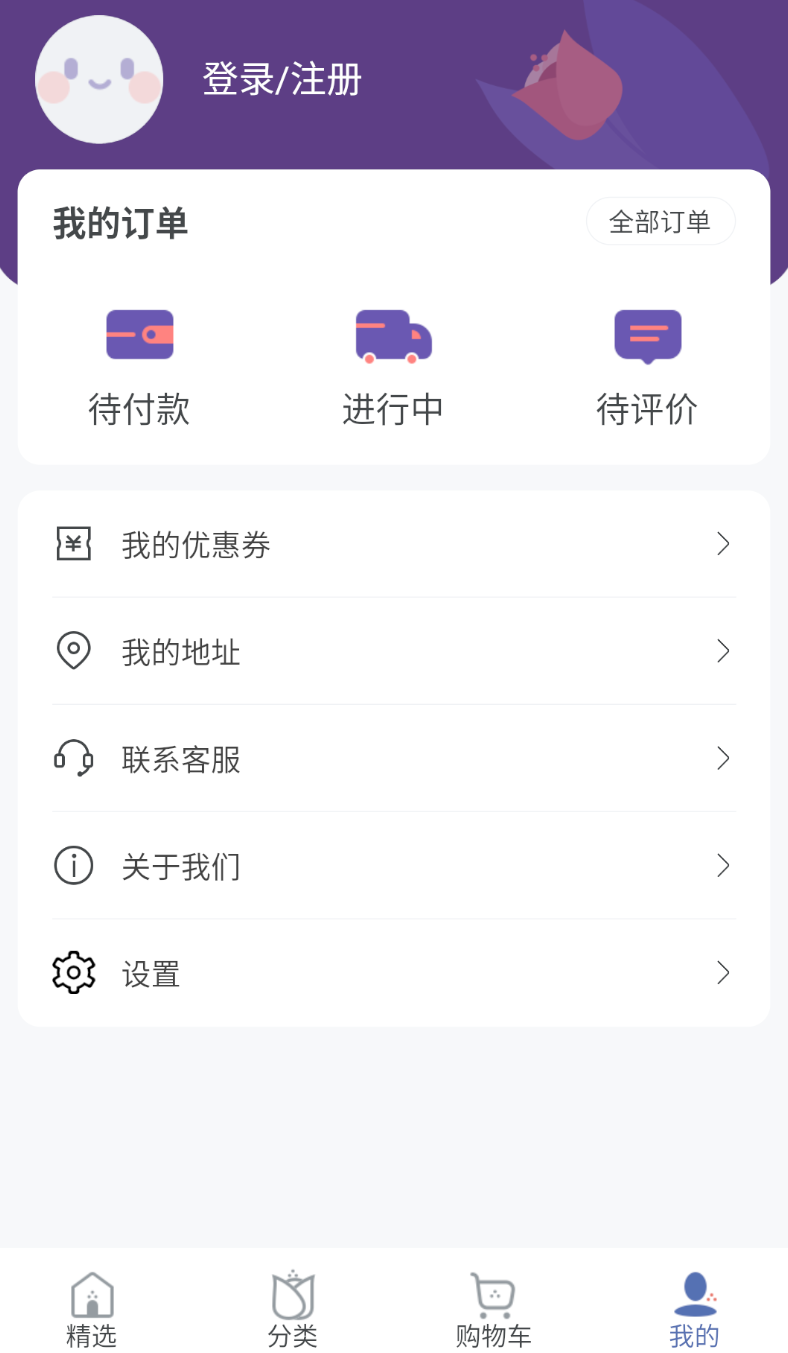Tap 登录/注册 to sign in
Viewport: 788px width, 1353px height.
point(282,79)
